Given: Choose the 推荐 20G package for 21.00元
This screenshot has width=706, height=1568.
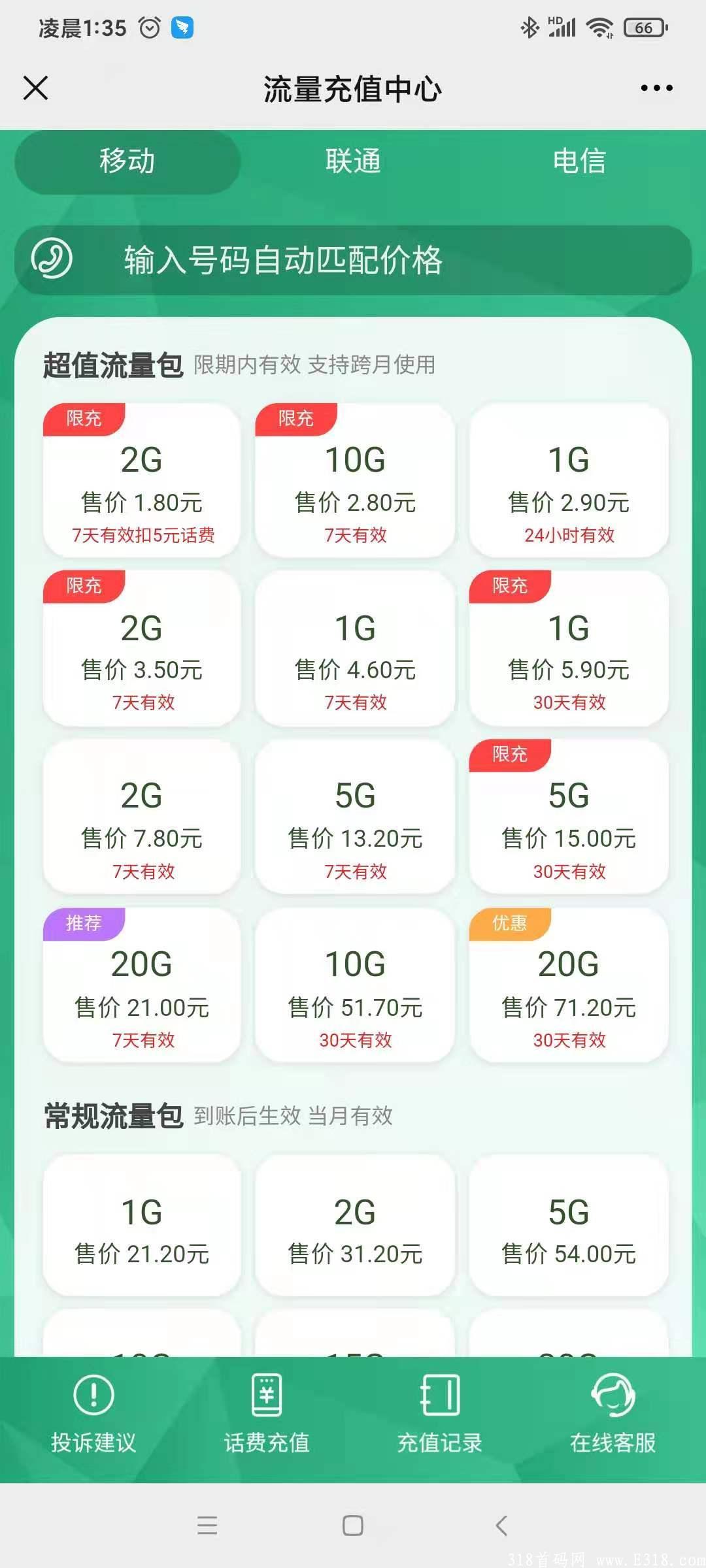Looking at the screenshot, I should point(142,985).
